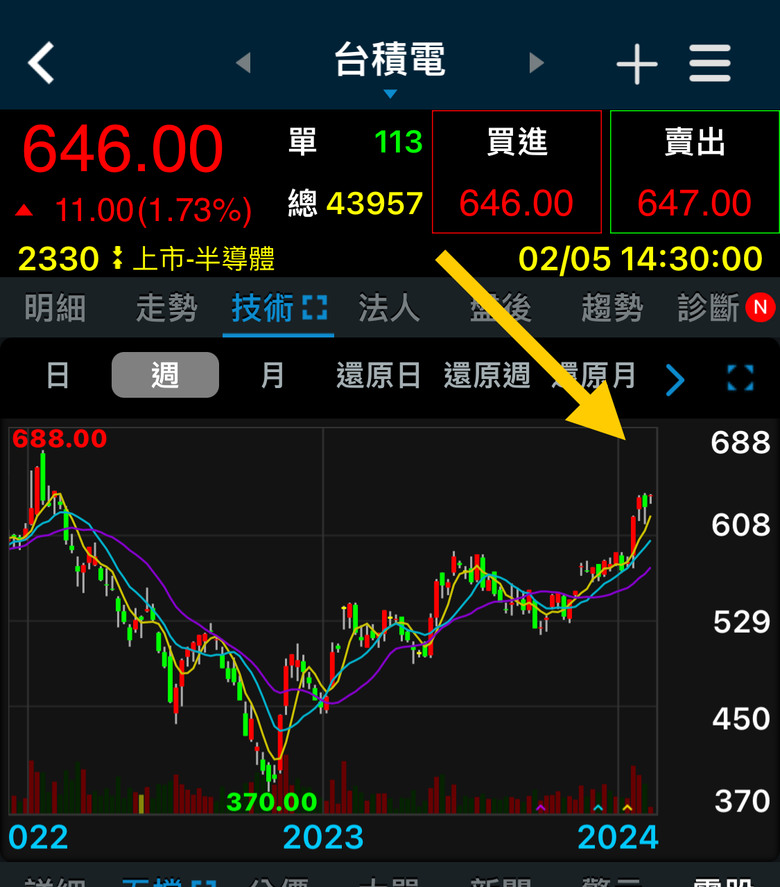Tap the 買進 buy button
This screenshot has height=887, width=780.
coord(516,172)
